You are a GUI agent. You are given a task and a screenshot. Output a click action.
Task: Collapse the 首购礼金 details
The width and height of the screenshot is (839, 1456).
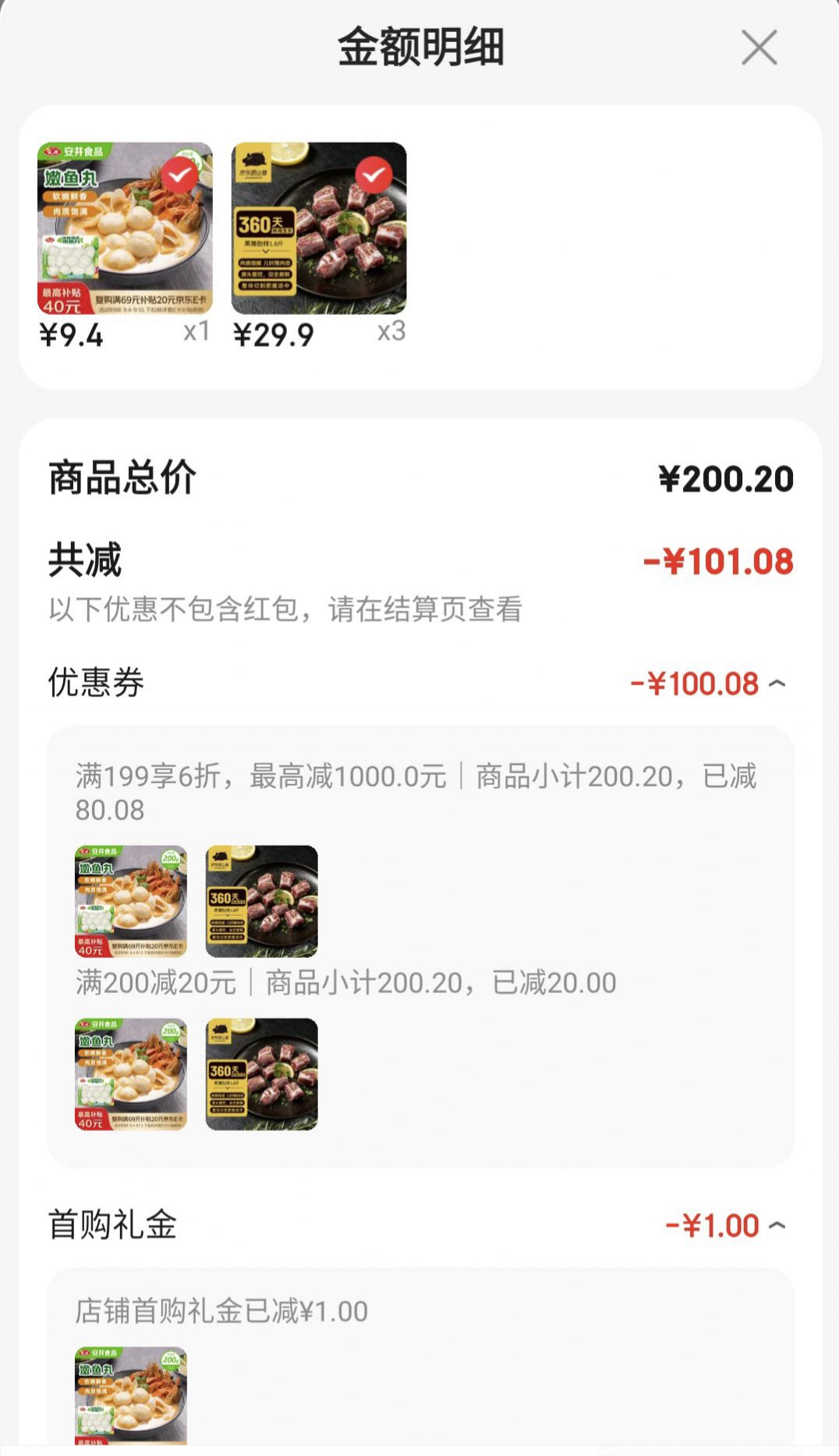(777, 1226)
